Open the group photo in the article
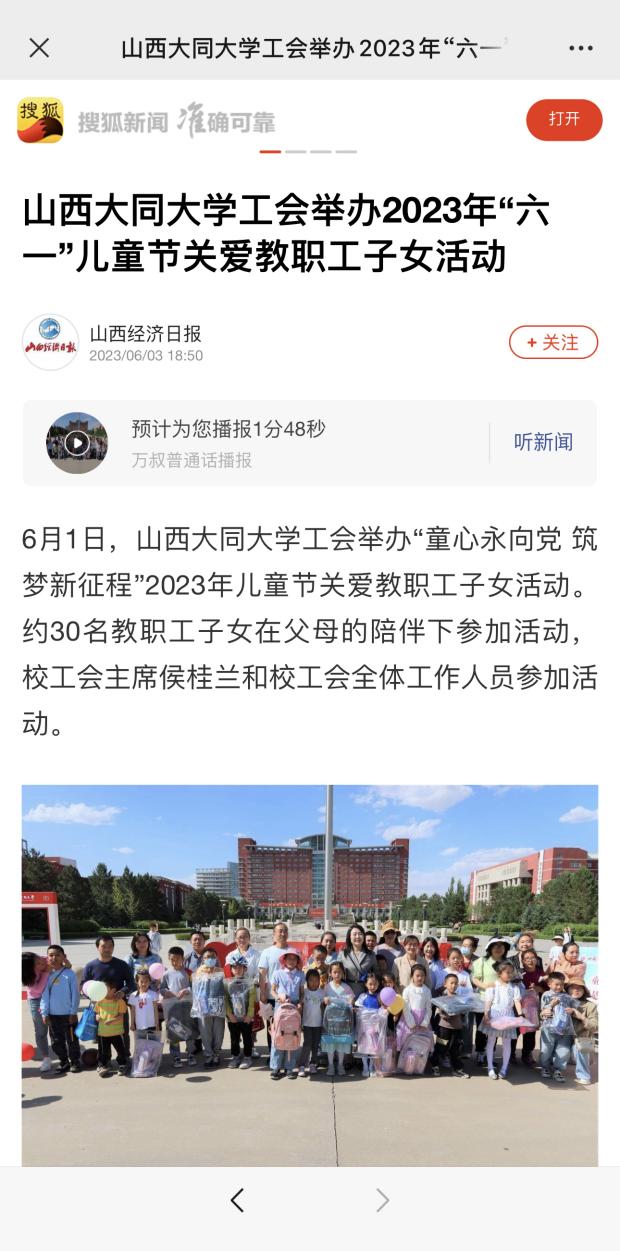The height and width of the screenshot is (1251, 620). coord(310,975)
